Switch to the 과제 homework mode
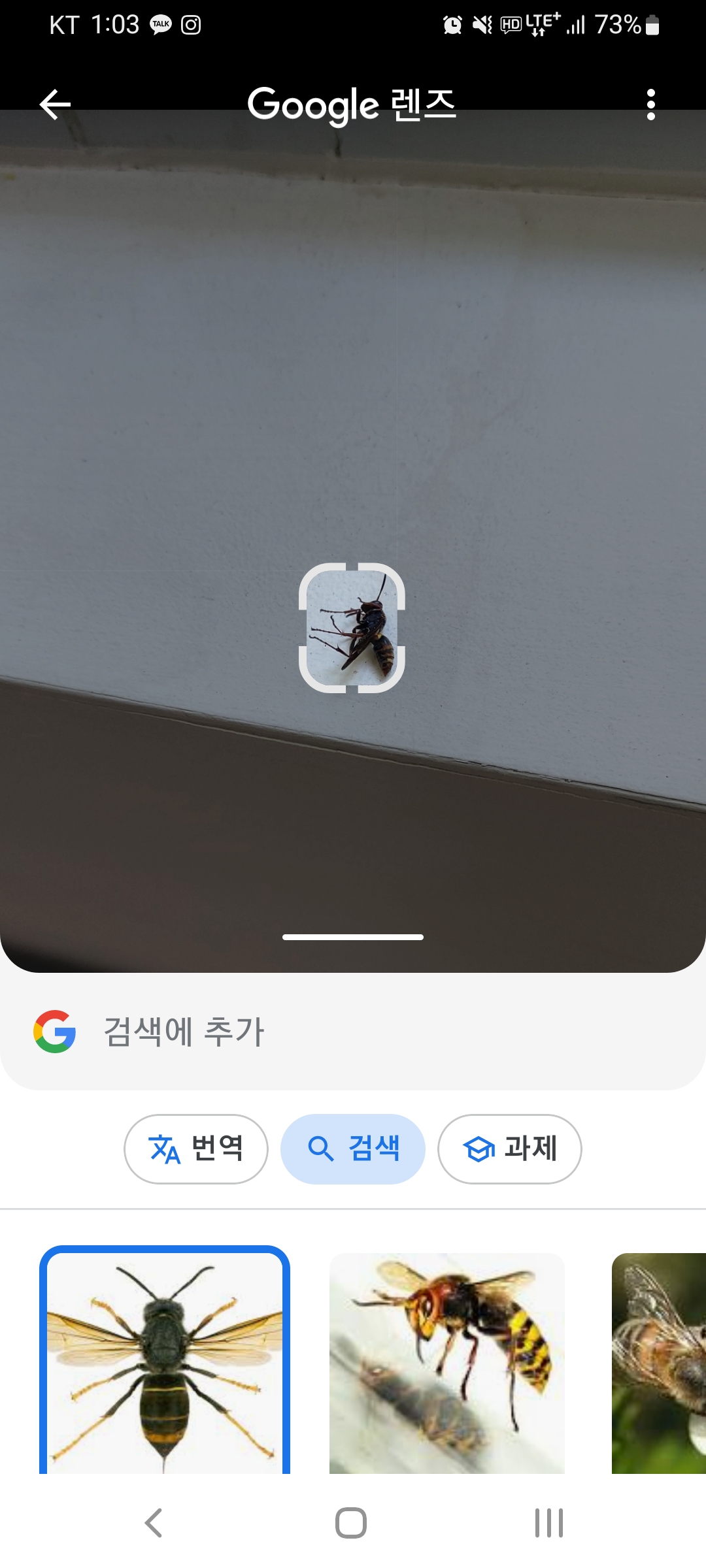Image resolution: width=706 pixels, height=1568 pixels. coord(510,1149)
